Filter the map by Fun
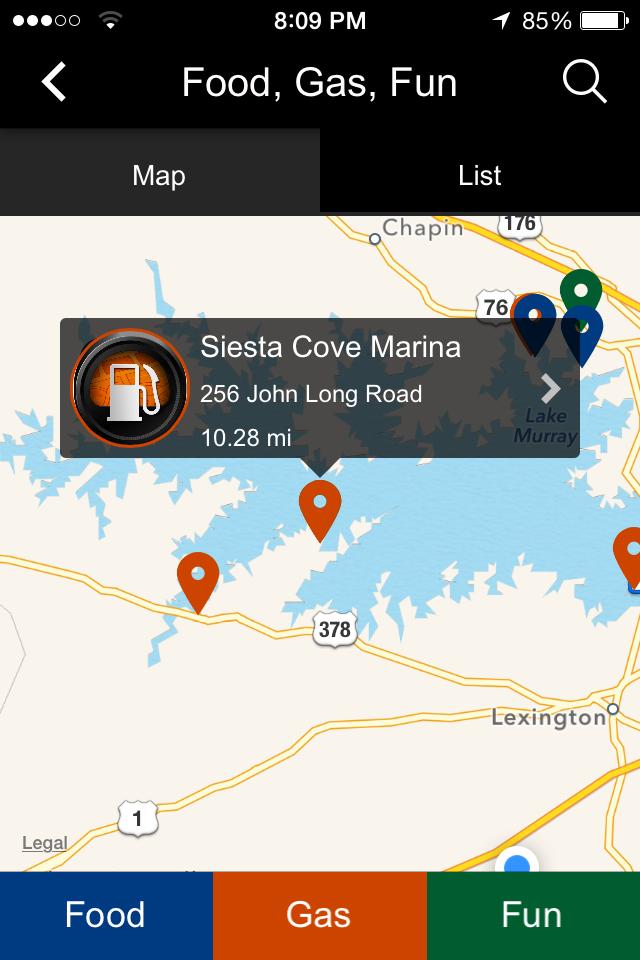This screenshot has height=960, width=640. click(532, 915)
